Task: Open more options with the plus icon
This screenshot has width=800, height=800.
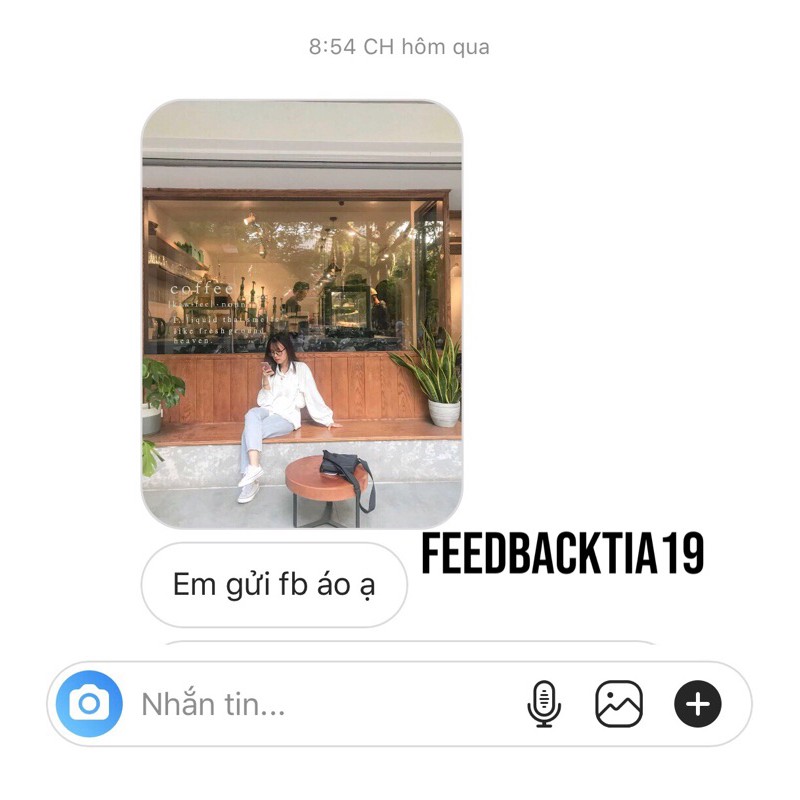Action: click(697, 704)
